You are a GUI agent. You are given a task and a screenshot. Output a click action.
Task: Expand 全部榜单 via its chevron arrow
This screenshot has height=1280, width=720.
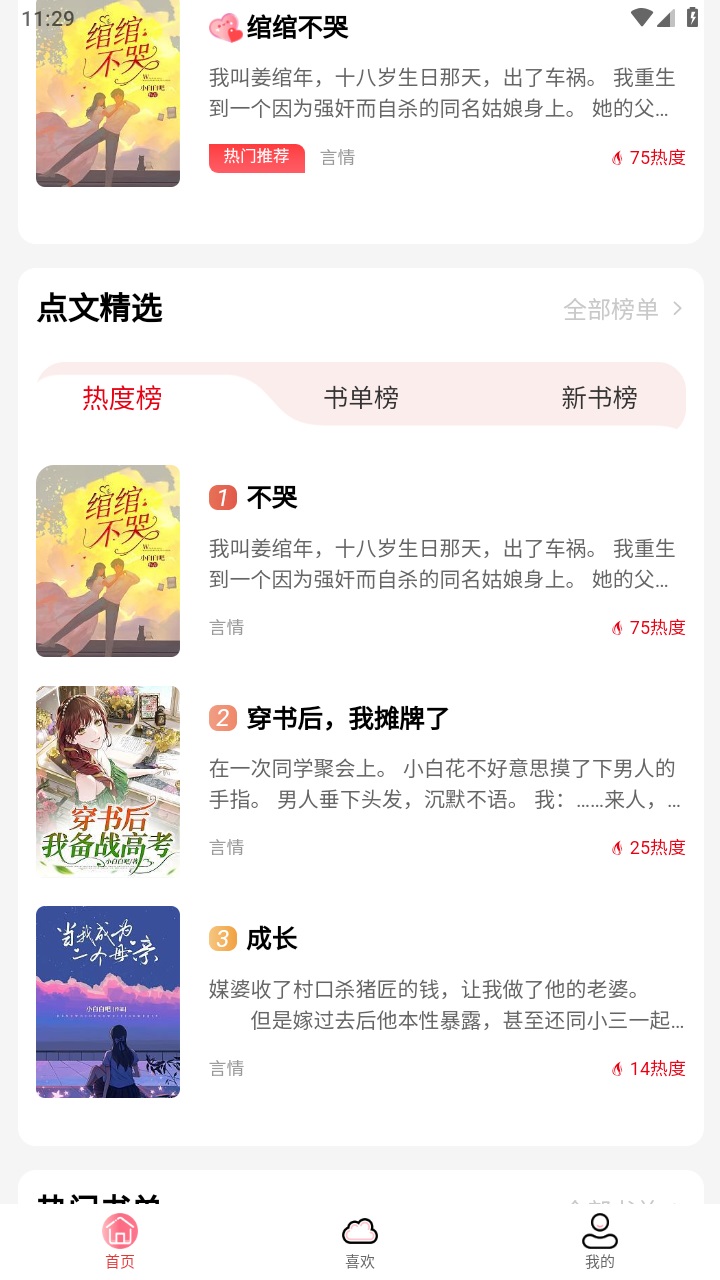678,309
